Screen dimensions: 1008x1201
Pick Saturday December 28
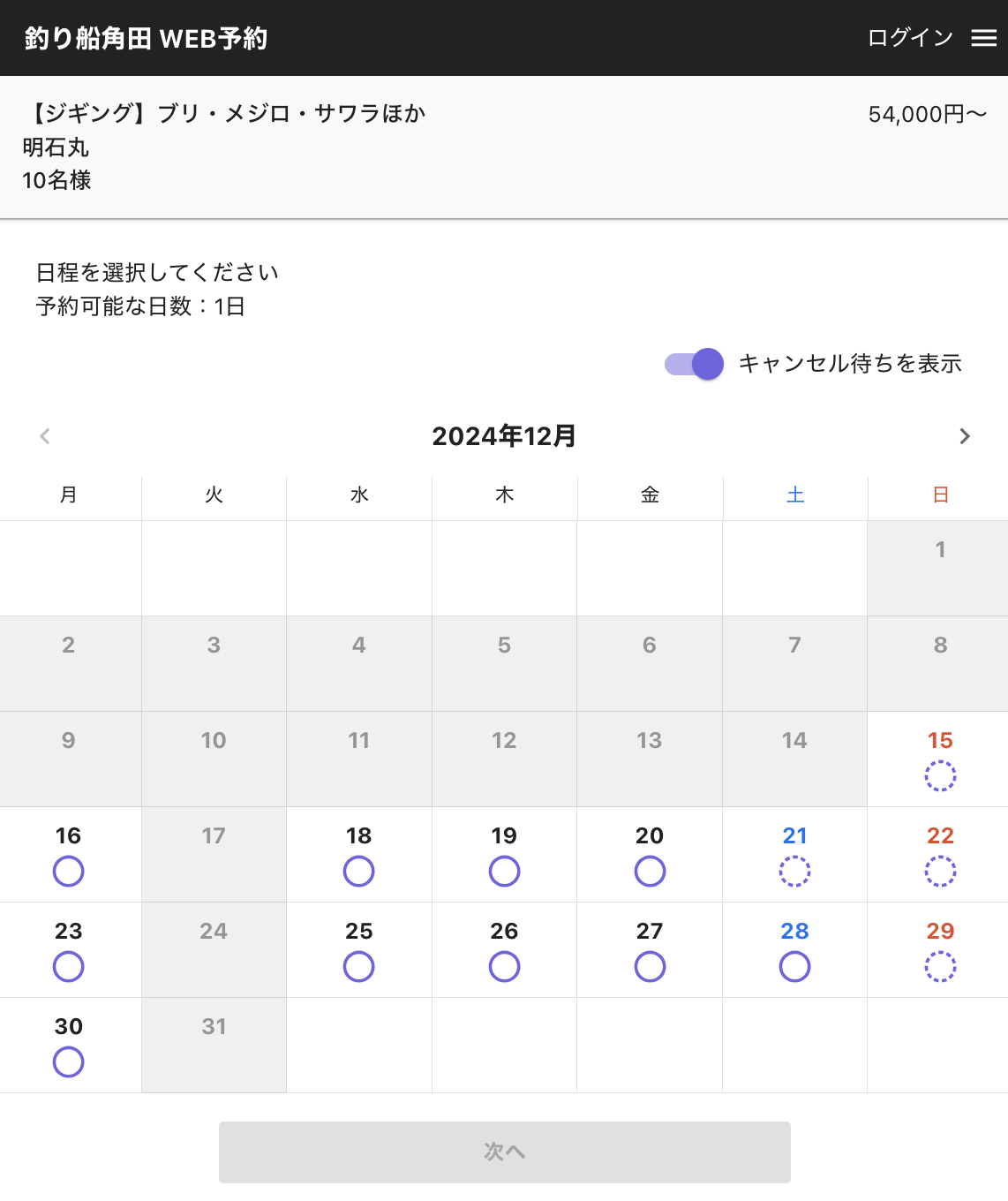(794, 951)
